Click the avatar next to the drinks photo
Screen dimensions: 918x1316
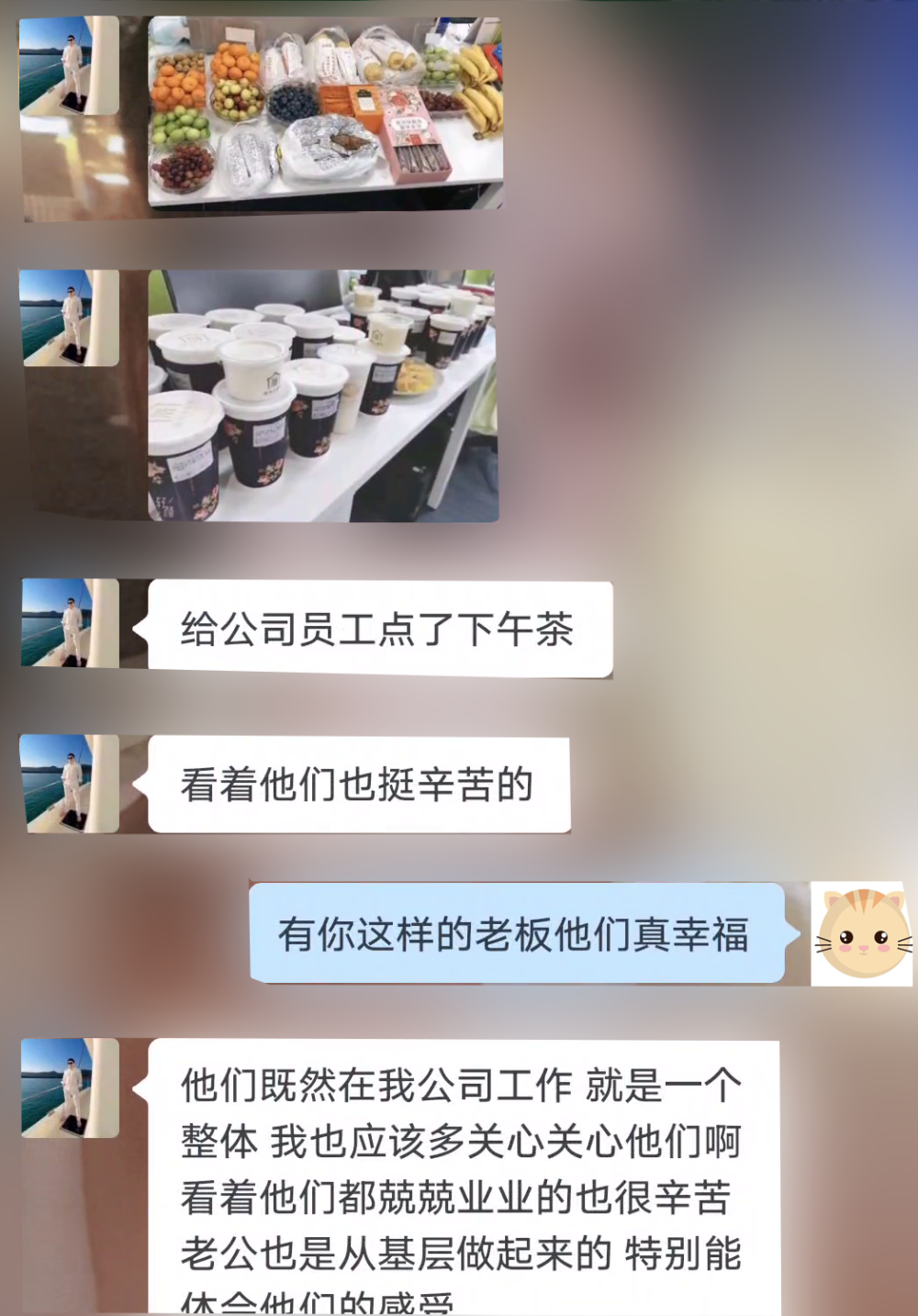[x=69, y=317]
